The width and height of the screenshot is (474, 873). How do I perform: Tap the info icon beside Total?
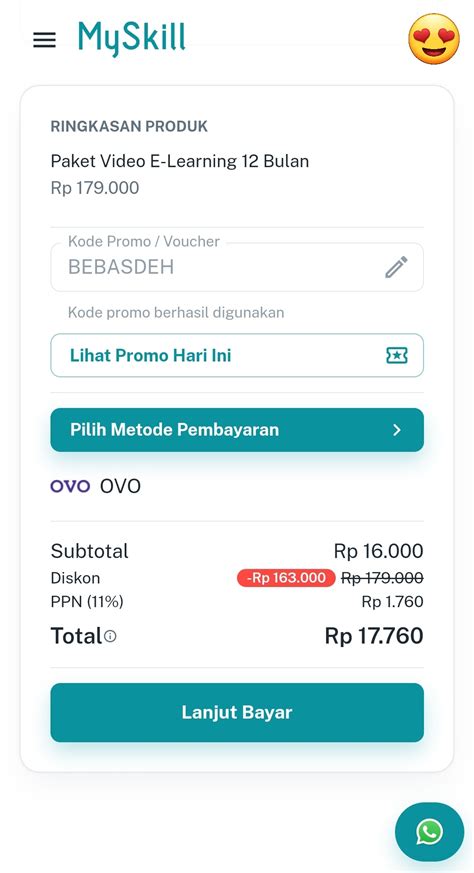click(x=110, y=636)
